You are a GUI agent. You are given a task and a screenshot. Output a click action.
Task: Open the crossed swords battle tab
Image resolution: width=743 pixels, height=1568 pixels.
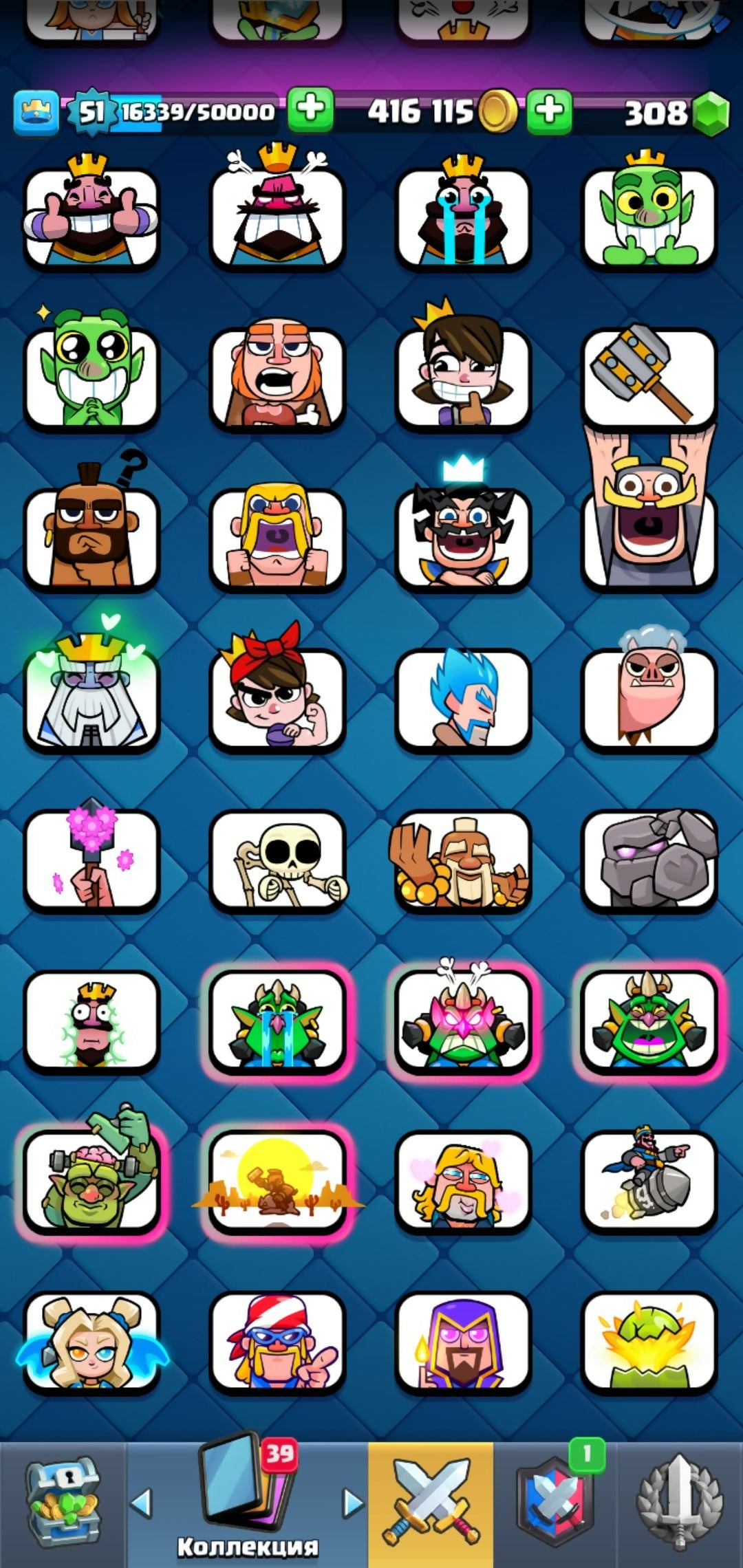coord(431,1504)
